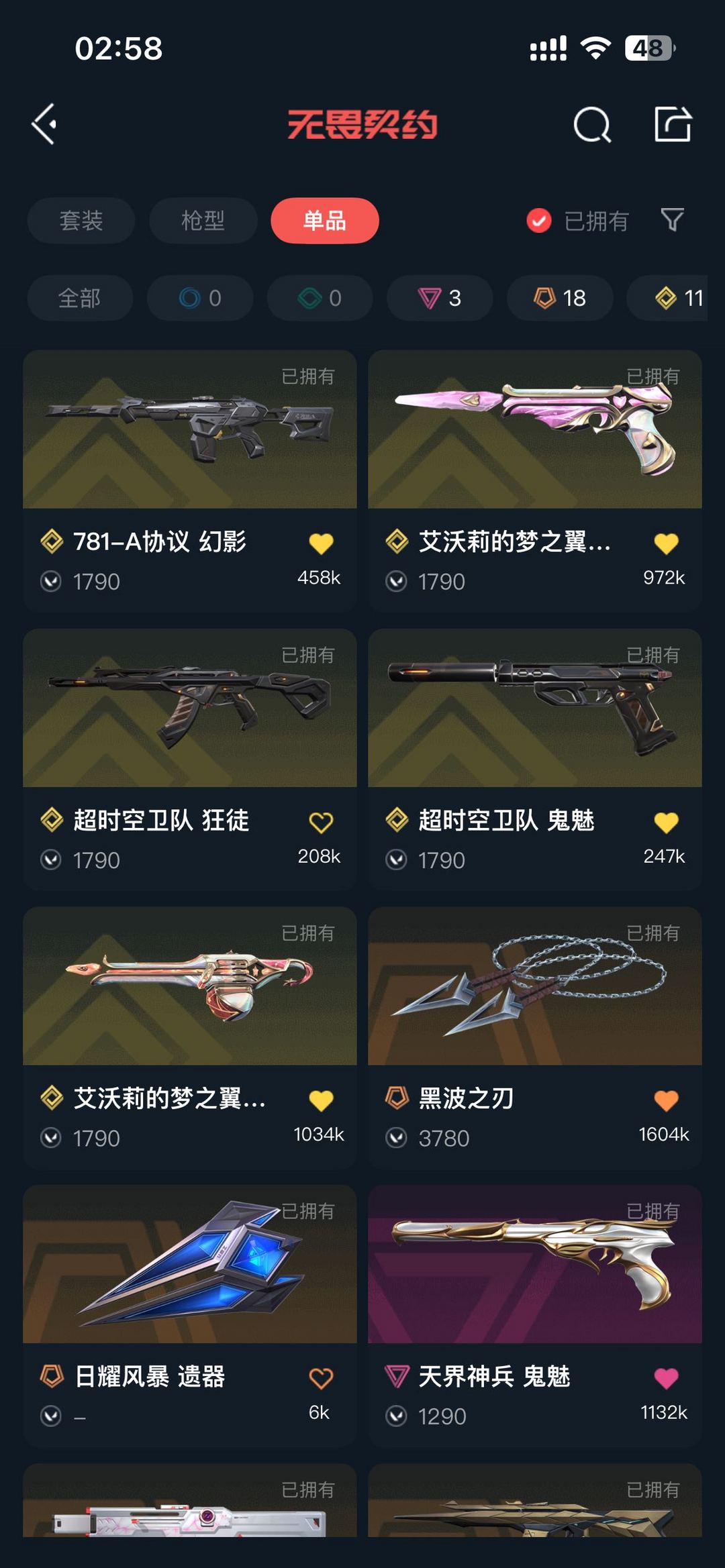Viewport: 725px width, 1568px height.
Task: Open the 超时空卫队 鬼魅 skin card
Action: click(x=535, y=759)
